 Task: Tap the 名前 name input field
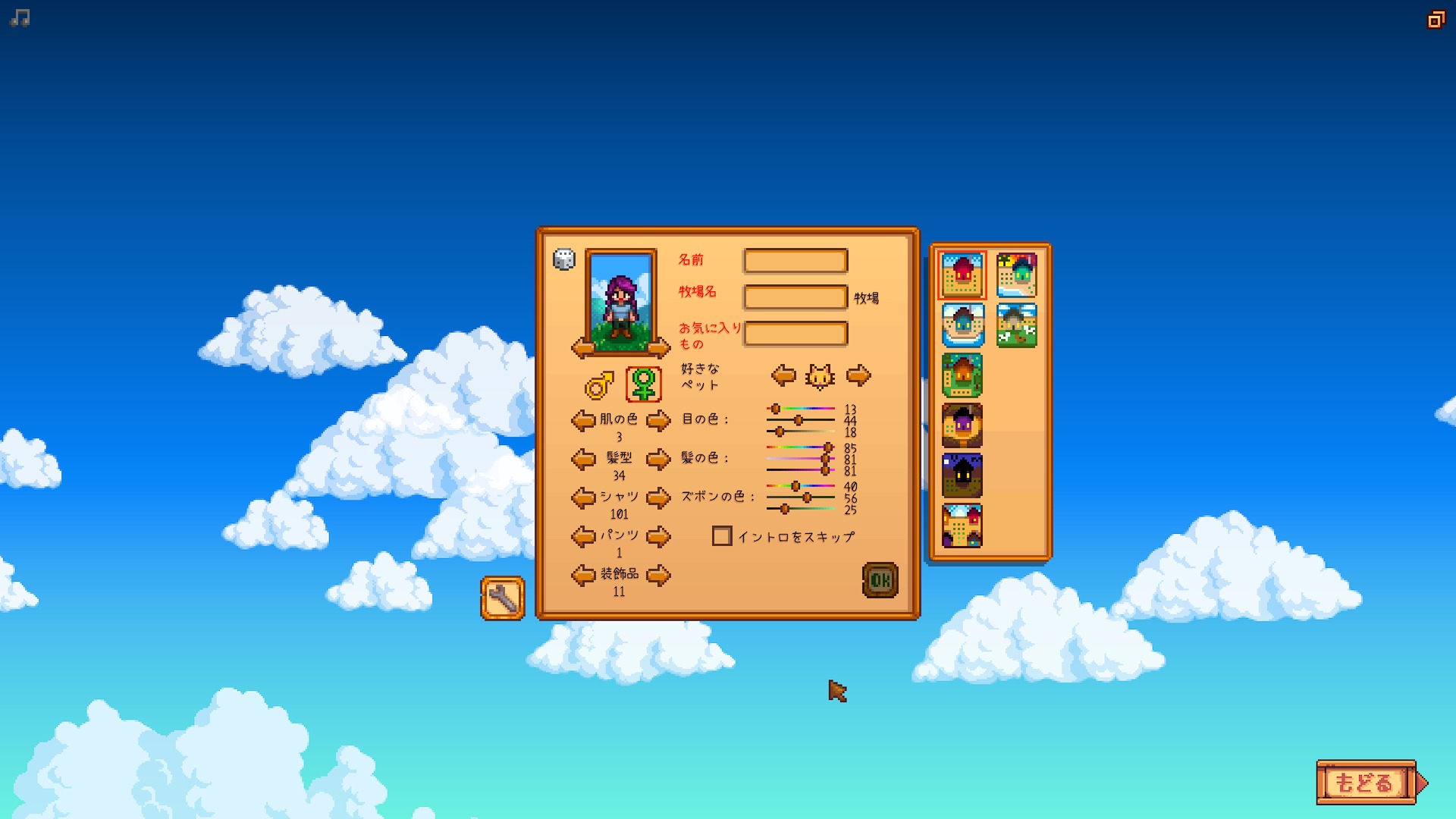[795, 261]
